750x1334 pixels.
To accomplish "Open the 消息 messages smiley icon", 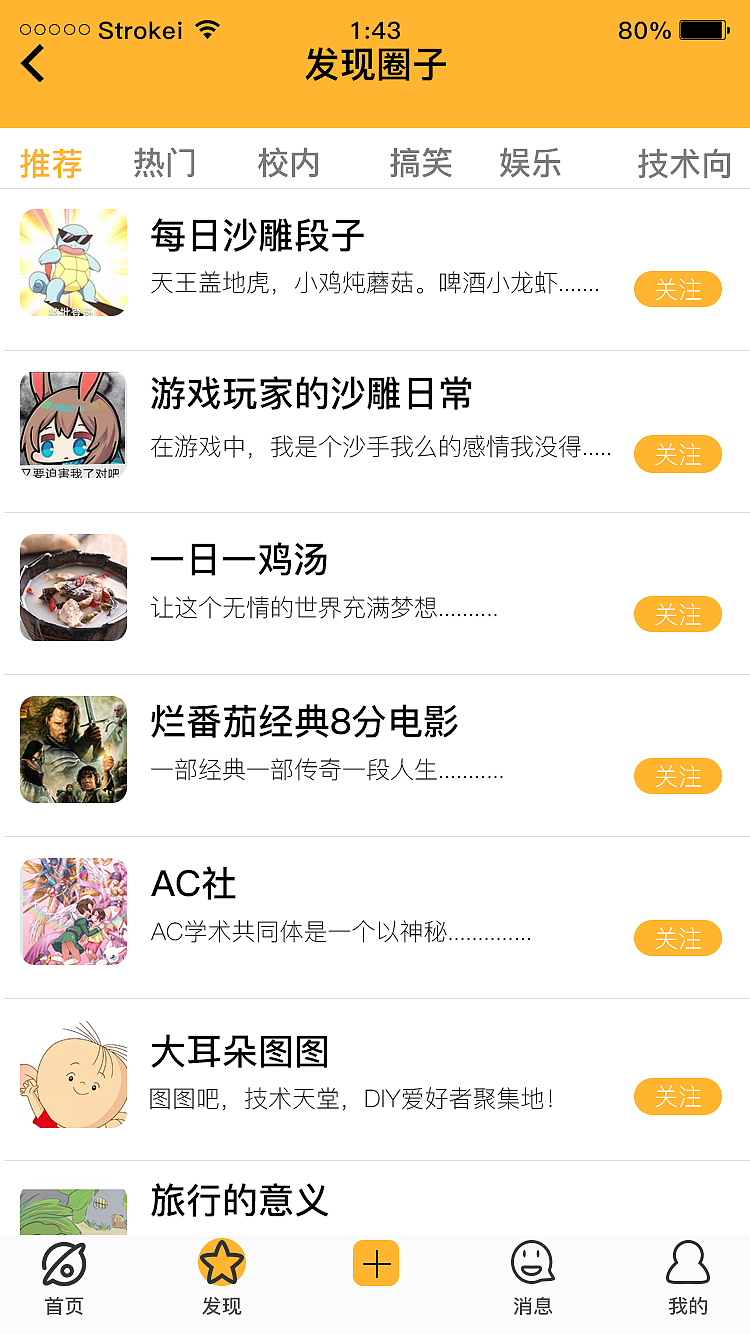I will (x=530, y=1262).
